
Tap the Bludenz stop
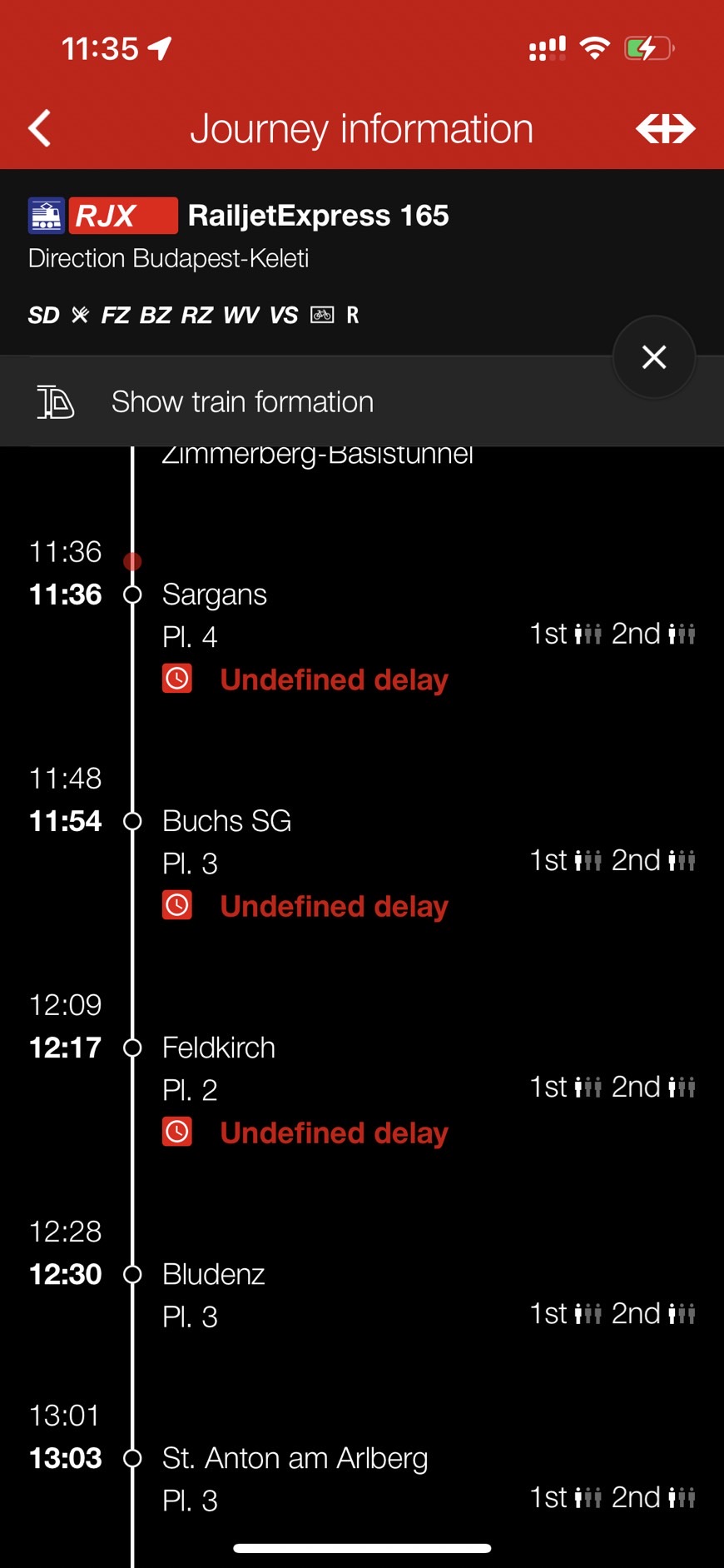coord(213,1274)
